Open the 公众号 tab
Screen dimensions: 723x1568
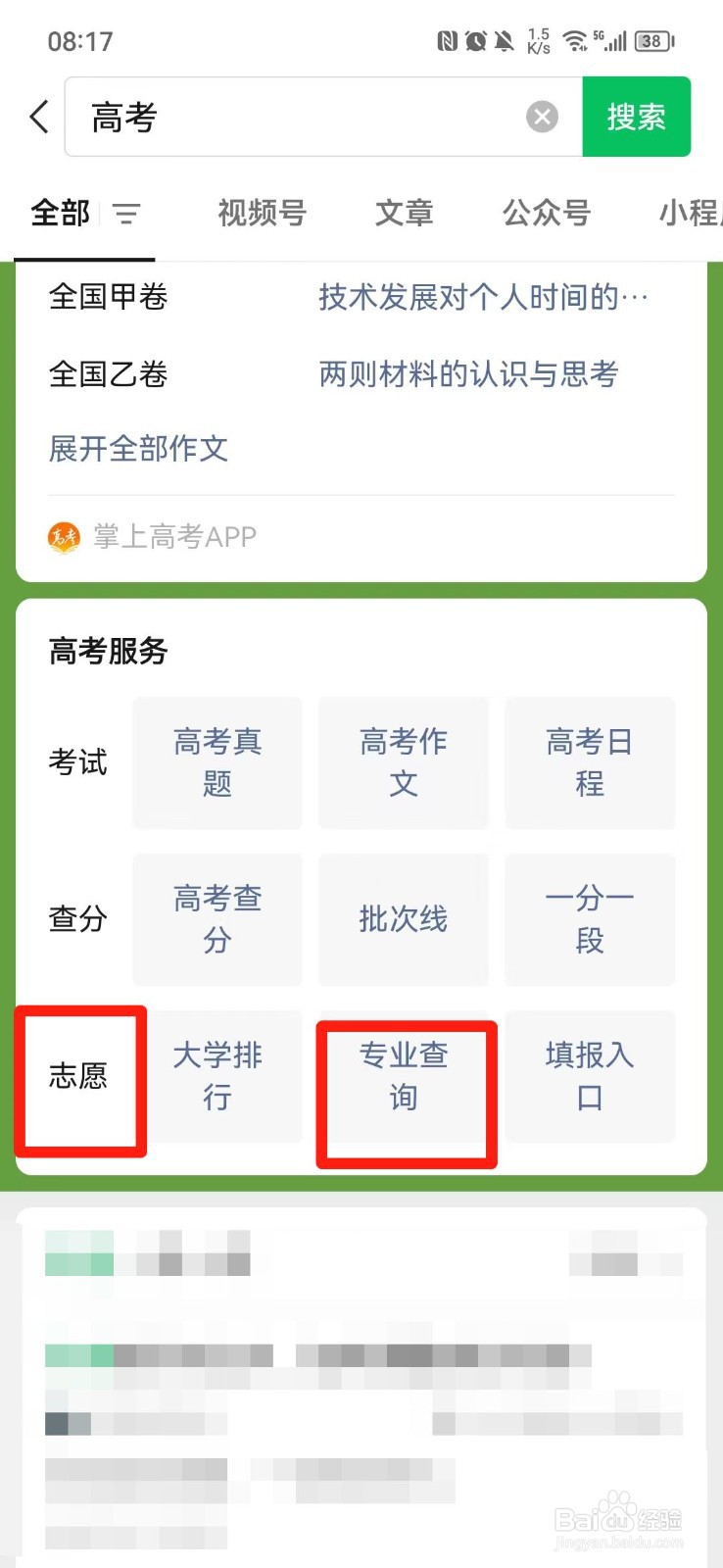[547, 214]
